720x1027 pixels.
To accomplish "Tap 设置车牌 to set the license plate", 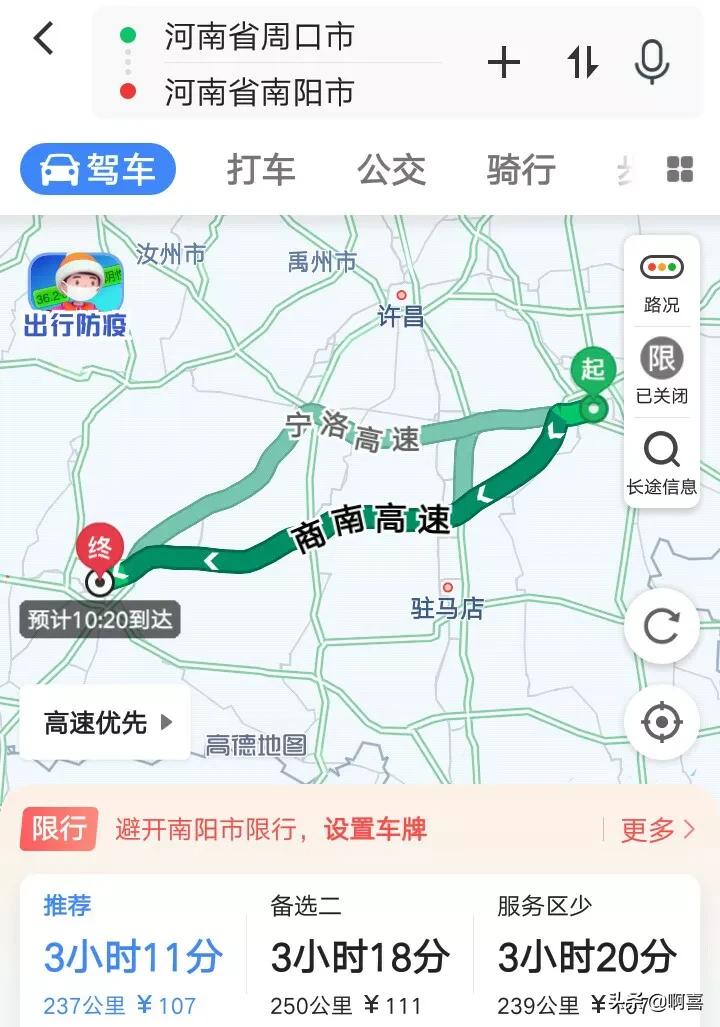I will pyautogui.click(x=375, y=829).
